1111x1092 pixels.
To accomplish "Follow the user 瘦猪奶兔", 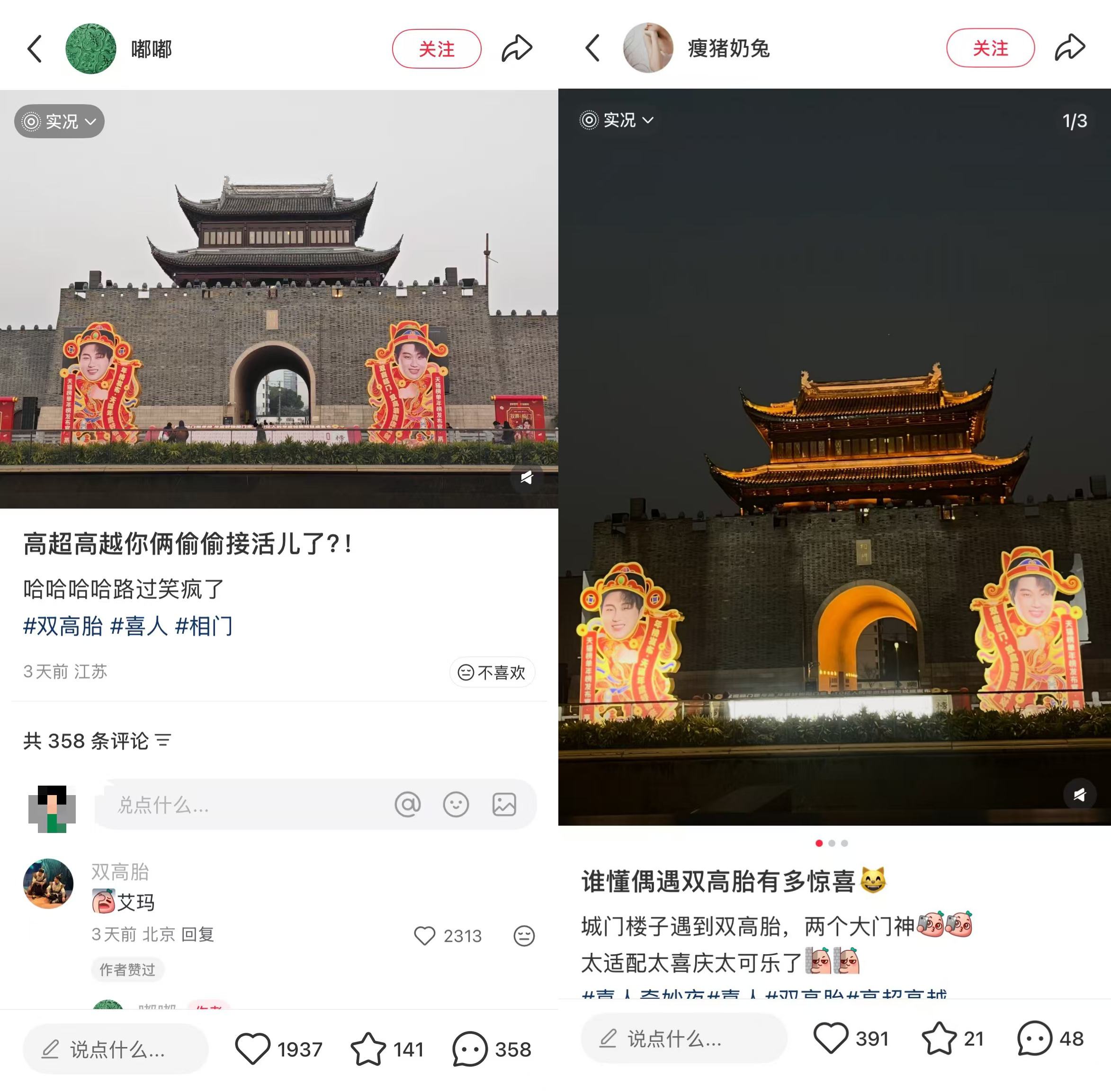I will pos(990,48).
